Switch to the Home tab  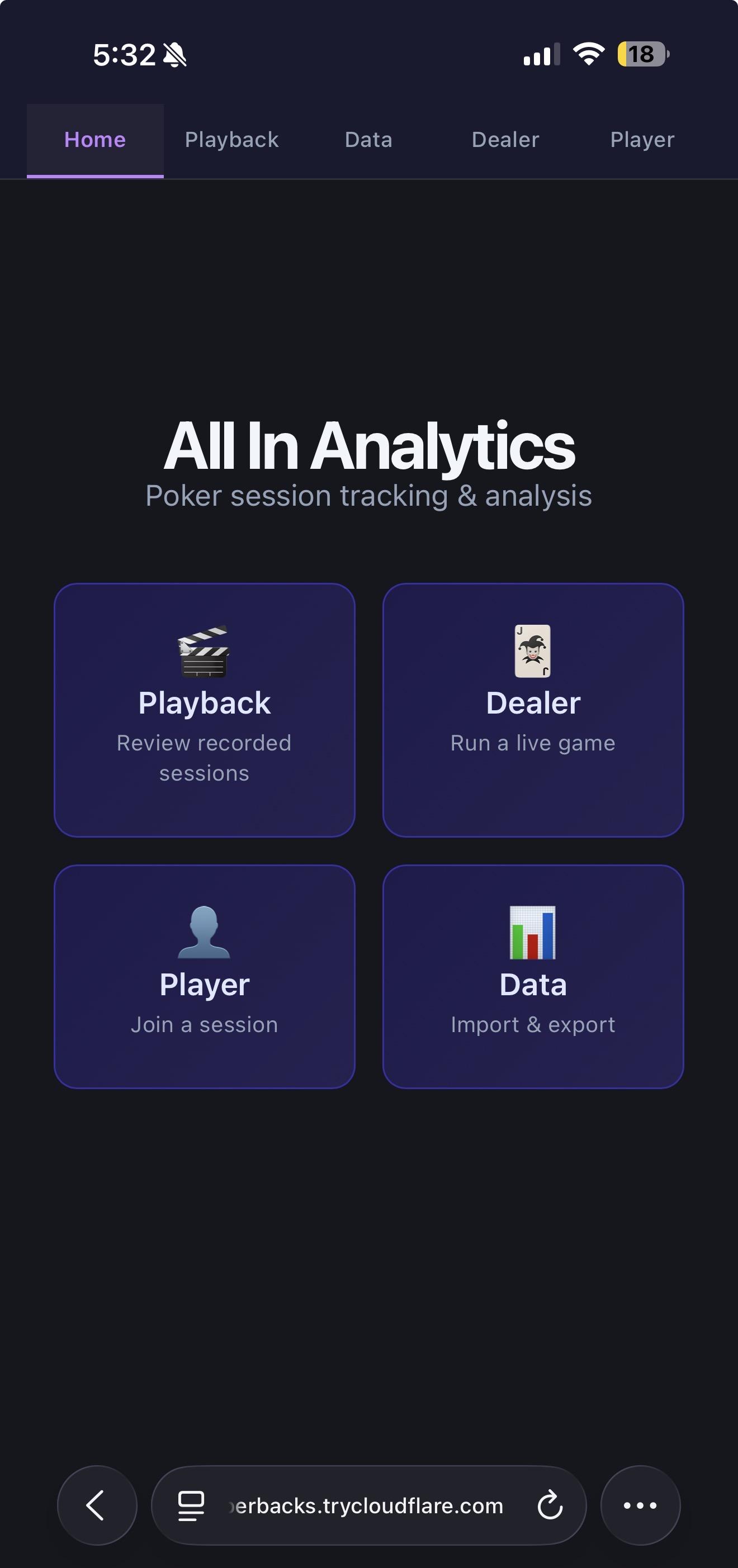[x=95, y=140]
